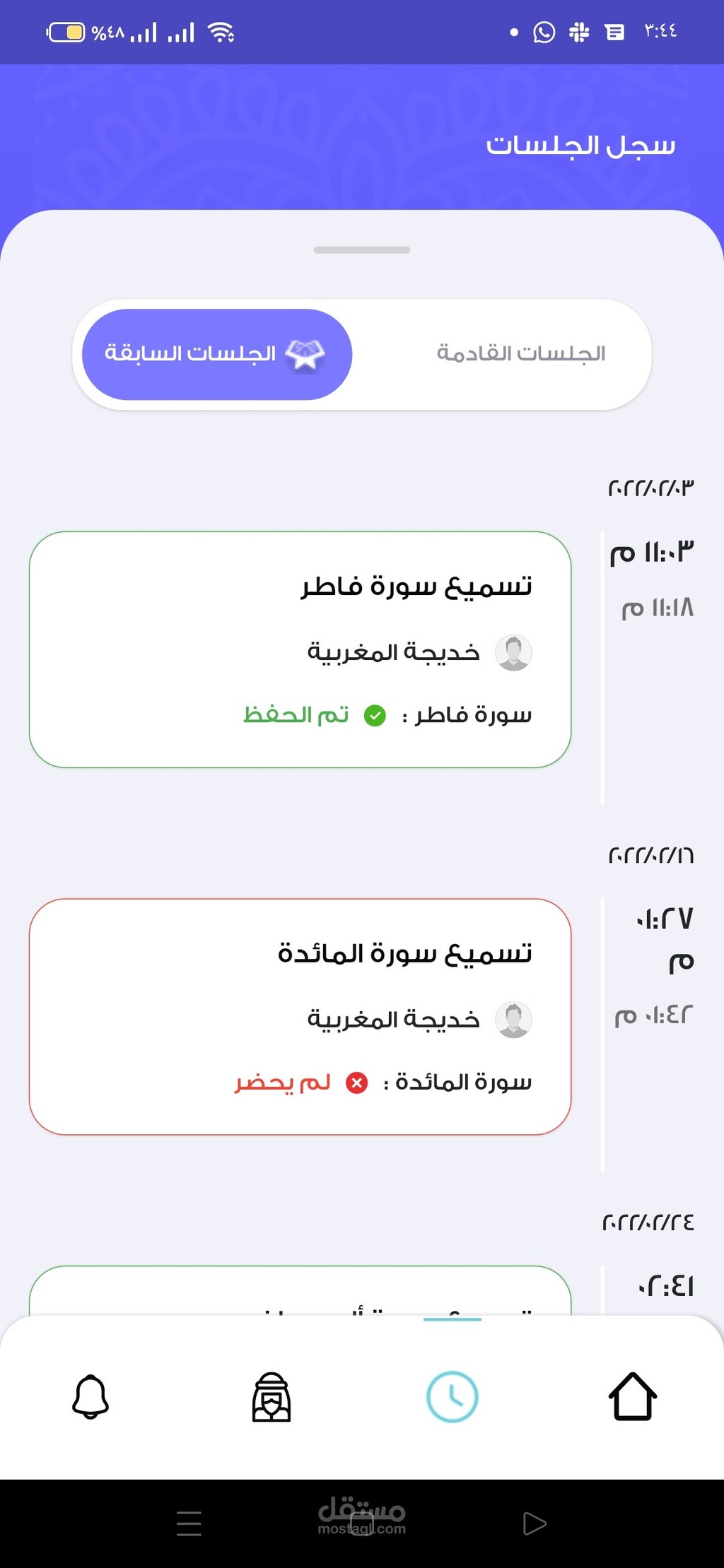
Task: Open the تسميع سورة فاطر session card
Action: point(300,649)
